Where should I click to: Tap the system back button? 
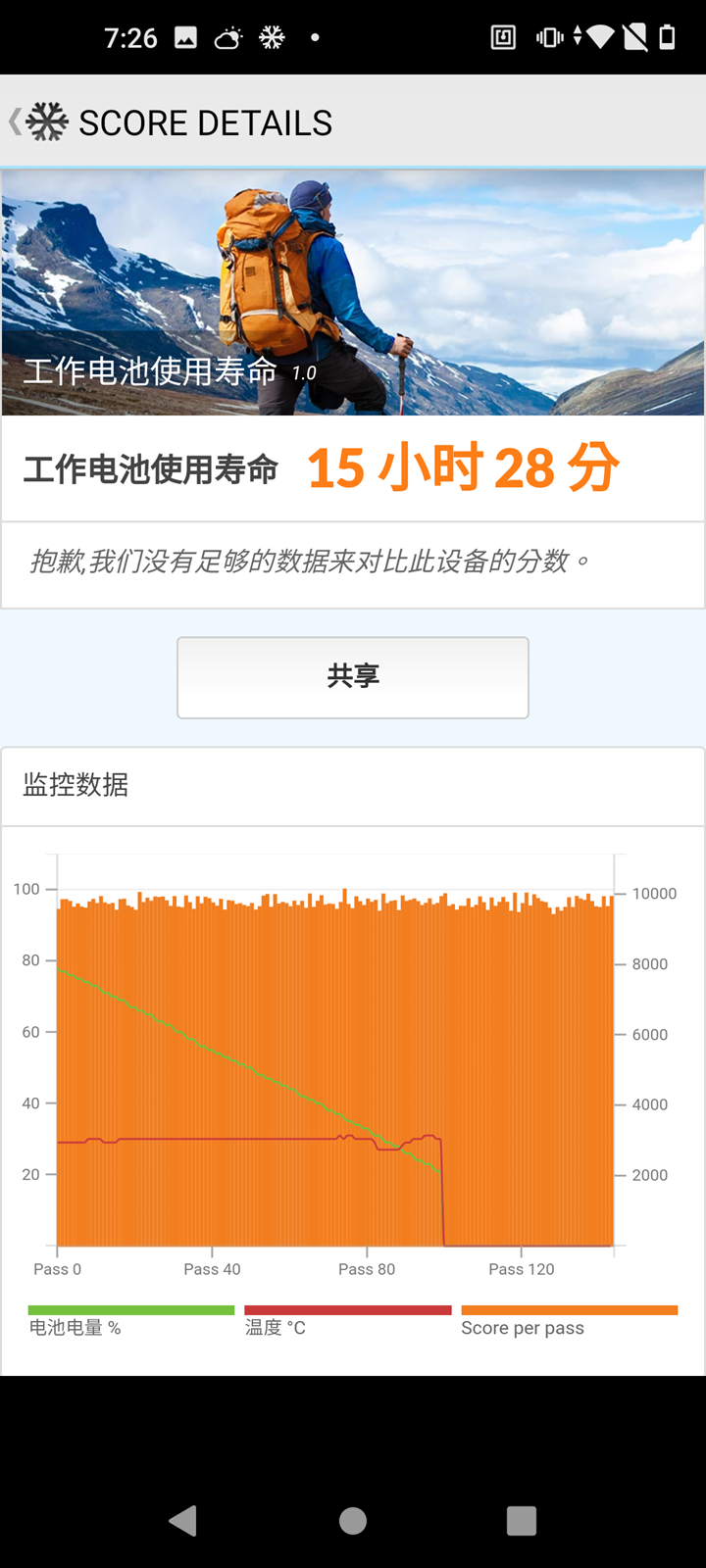(x=183, y=1520)
